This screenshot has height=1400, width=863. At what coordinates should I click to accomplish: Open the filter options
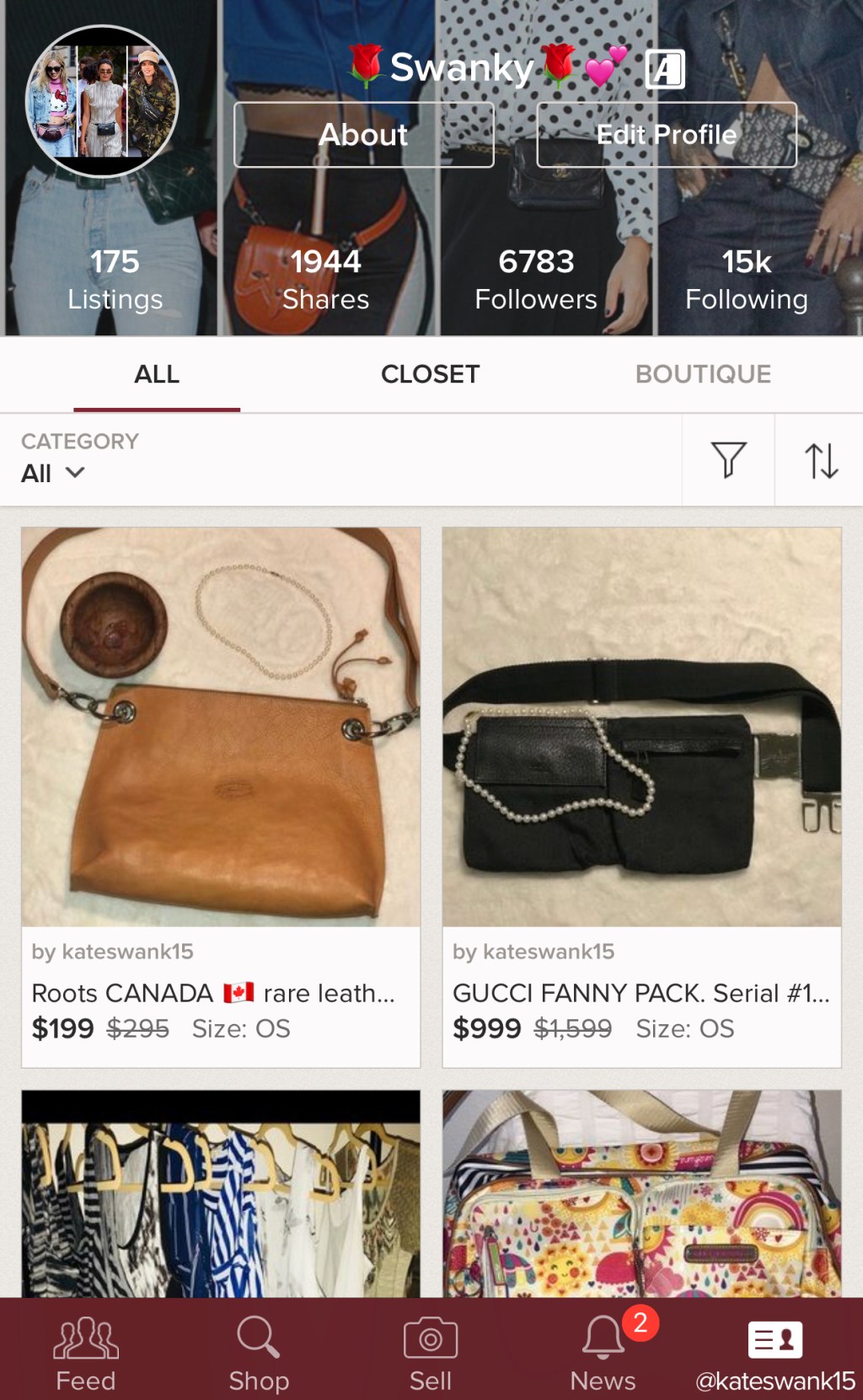pyautogui.click(x=728, y=460)
